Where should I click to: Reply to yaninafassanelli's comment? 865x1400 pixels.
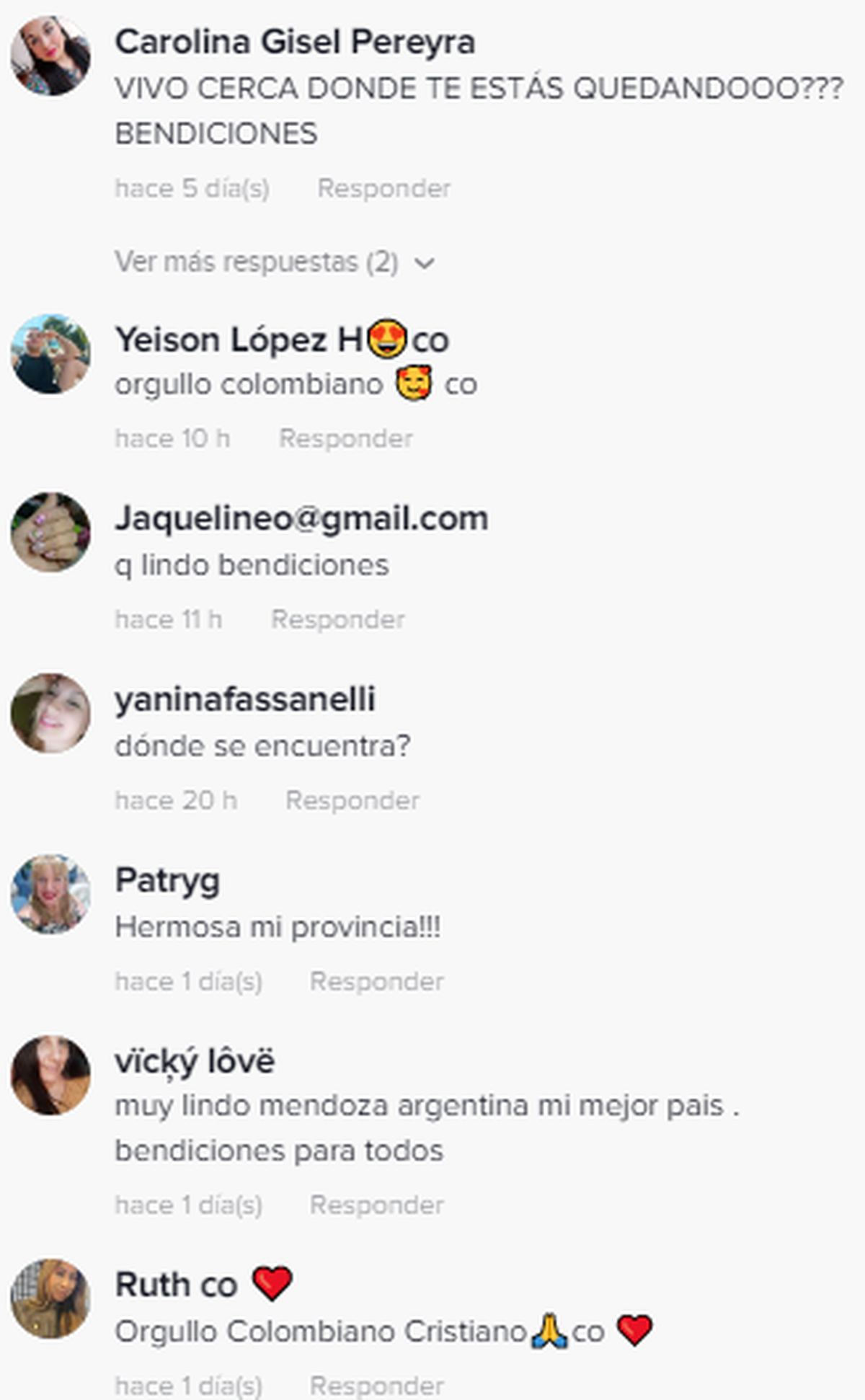[x=352, y=801]
